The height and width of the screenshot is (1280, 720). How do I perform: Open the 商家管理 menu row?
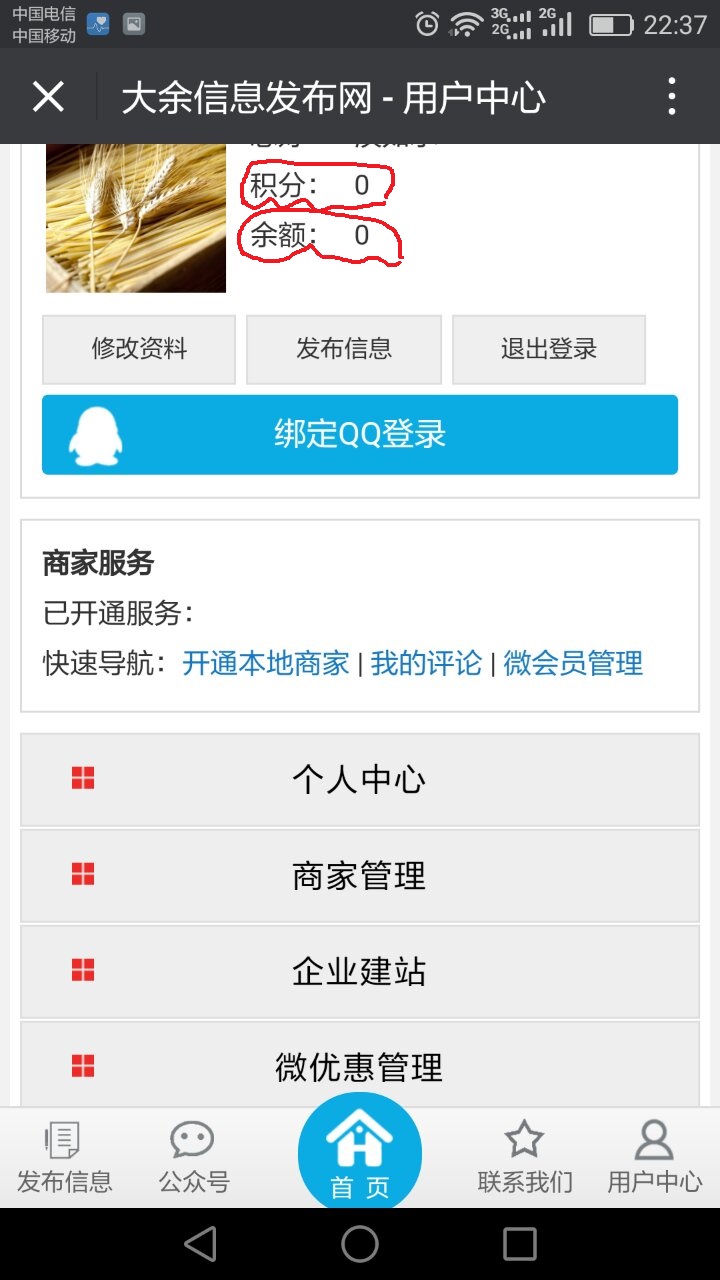[360, 876]
